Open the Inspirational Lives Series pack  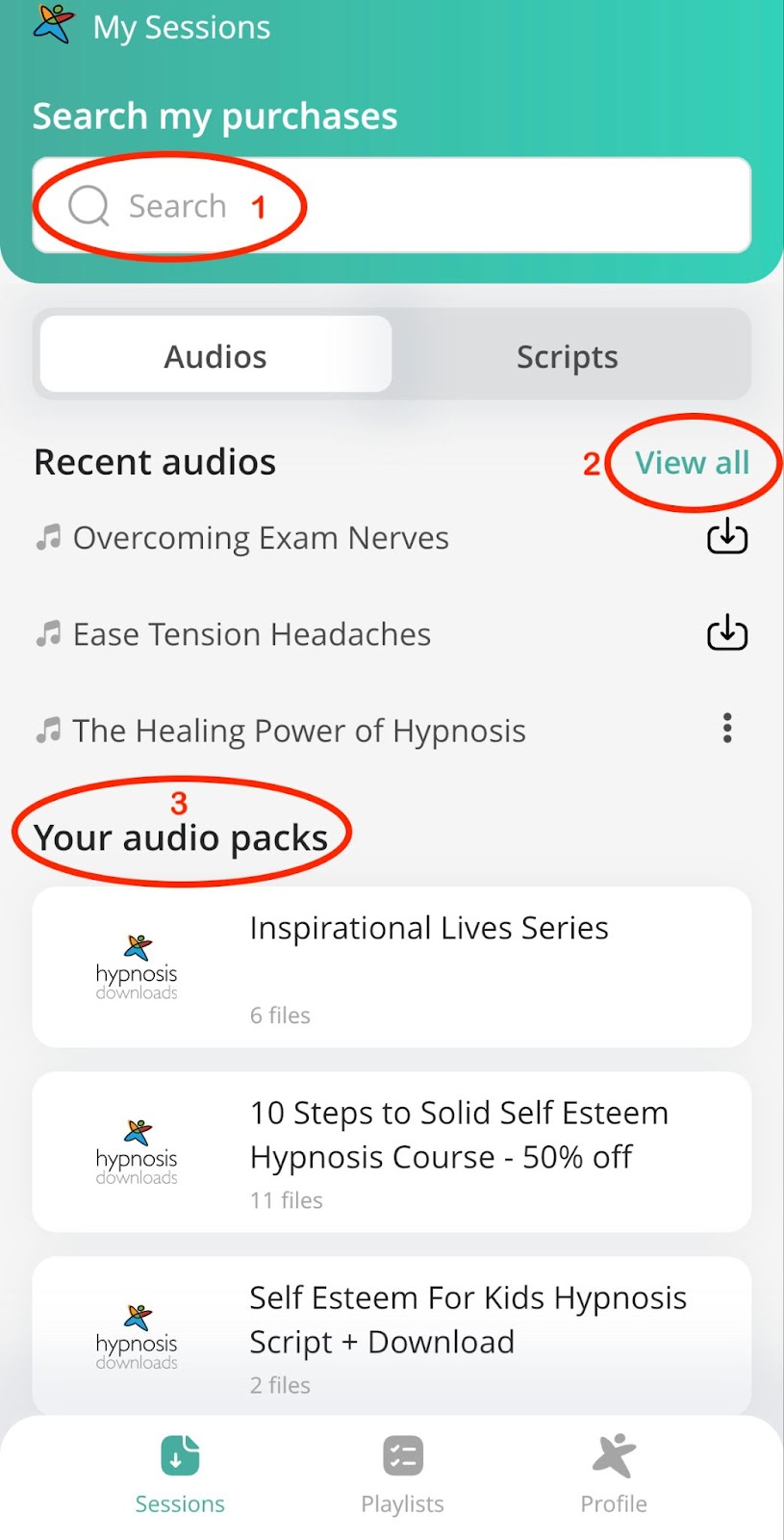391,966
